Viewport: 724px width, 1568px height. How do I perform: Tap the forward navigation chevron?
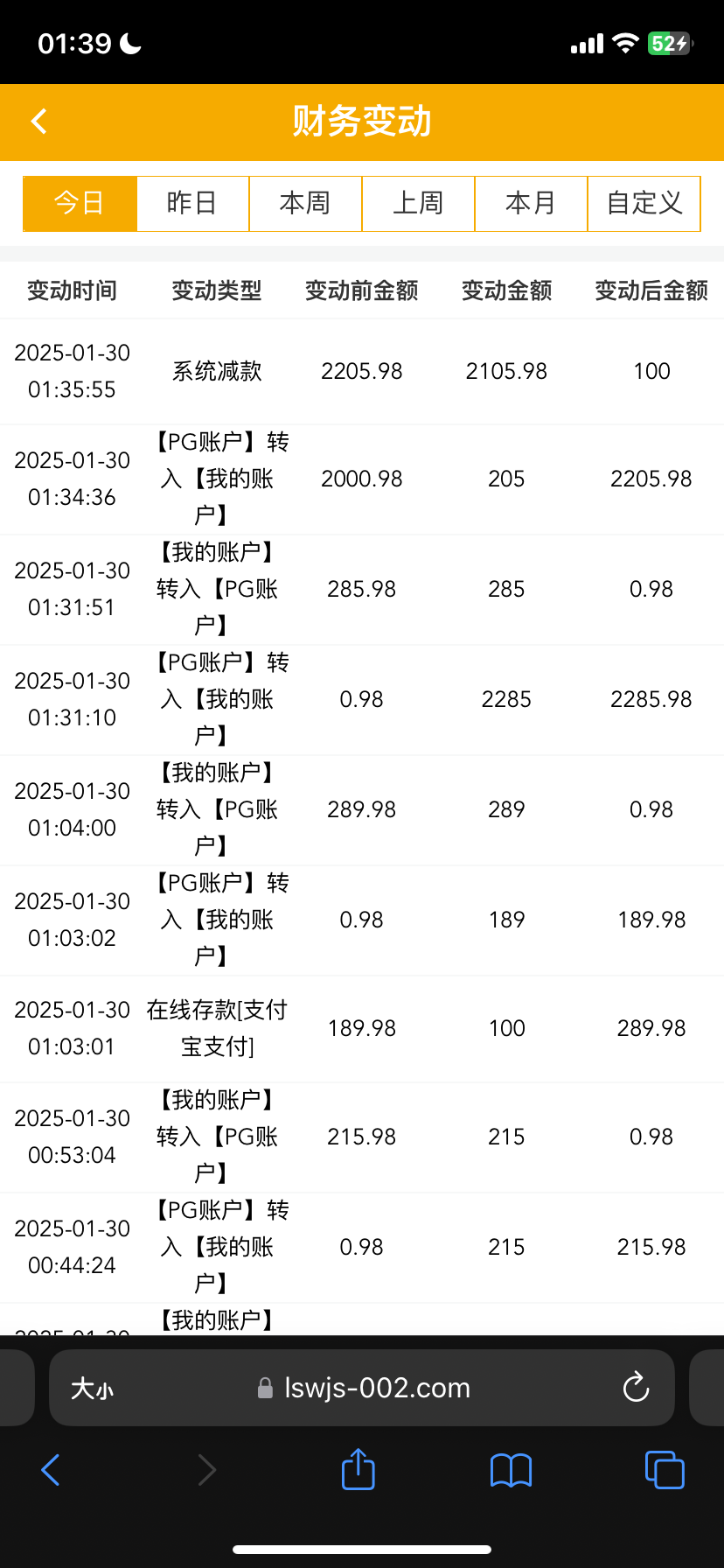pos(207,1470)
